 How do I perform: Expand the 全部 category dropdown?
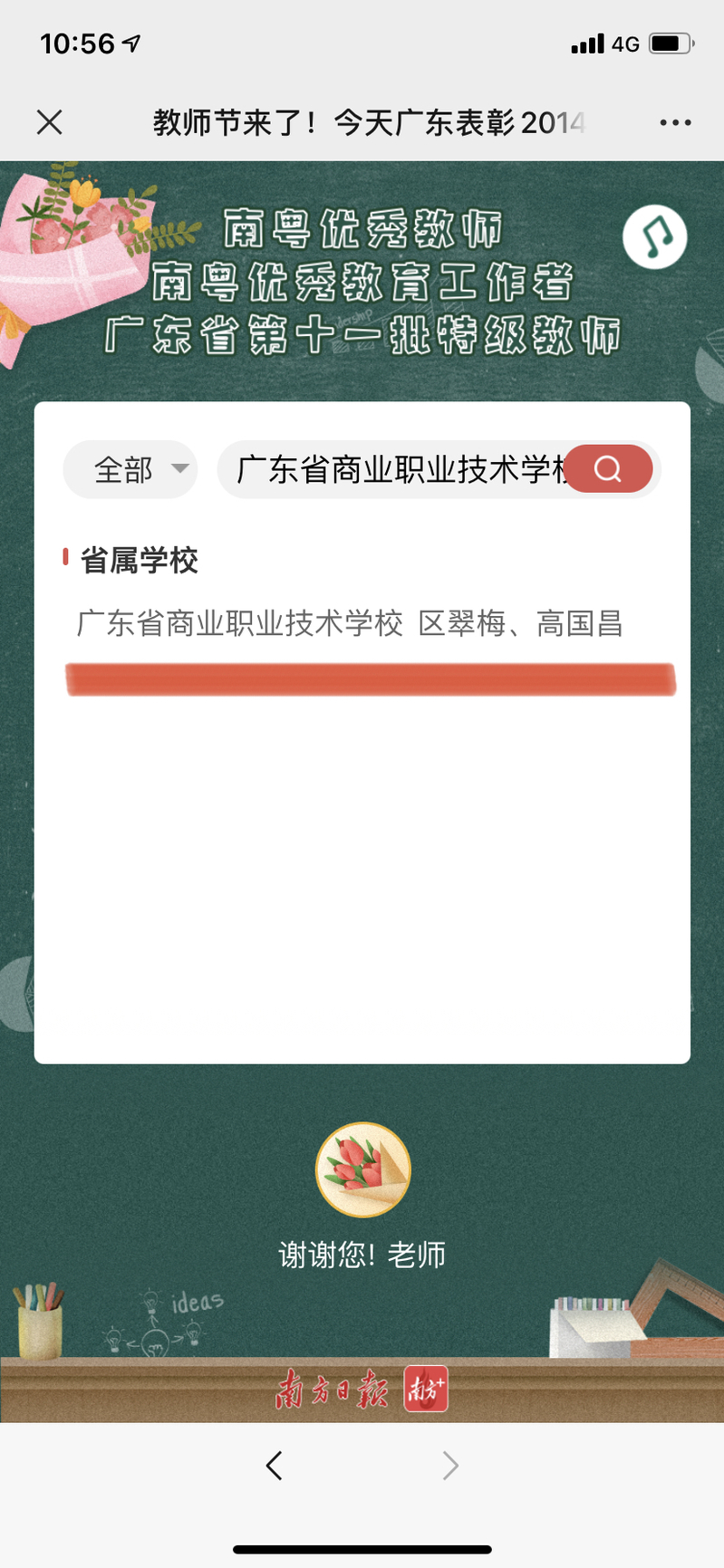pyautogui.click(x=130, y=469)
